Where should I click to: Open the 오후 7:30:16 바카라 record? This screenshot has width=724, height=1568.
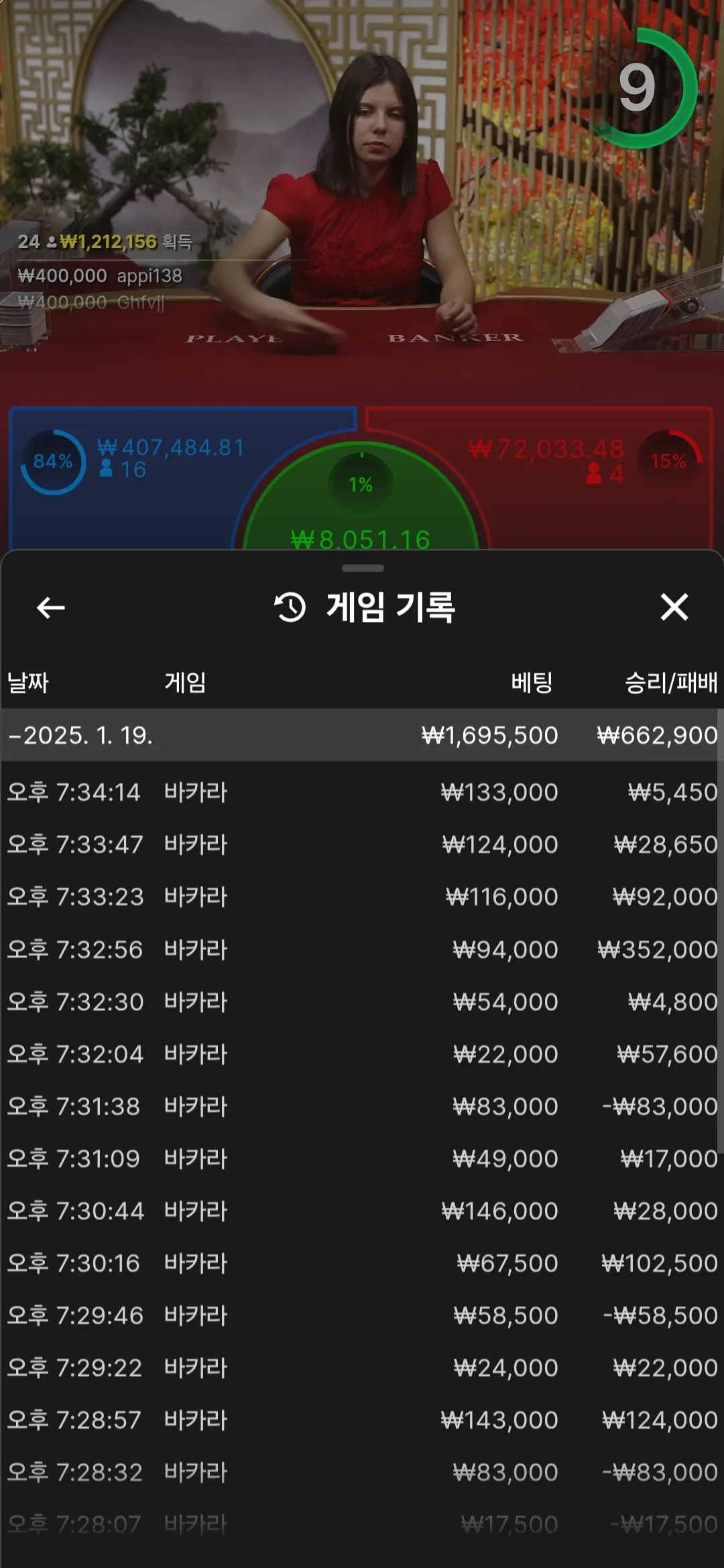point(361,1262)
